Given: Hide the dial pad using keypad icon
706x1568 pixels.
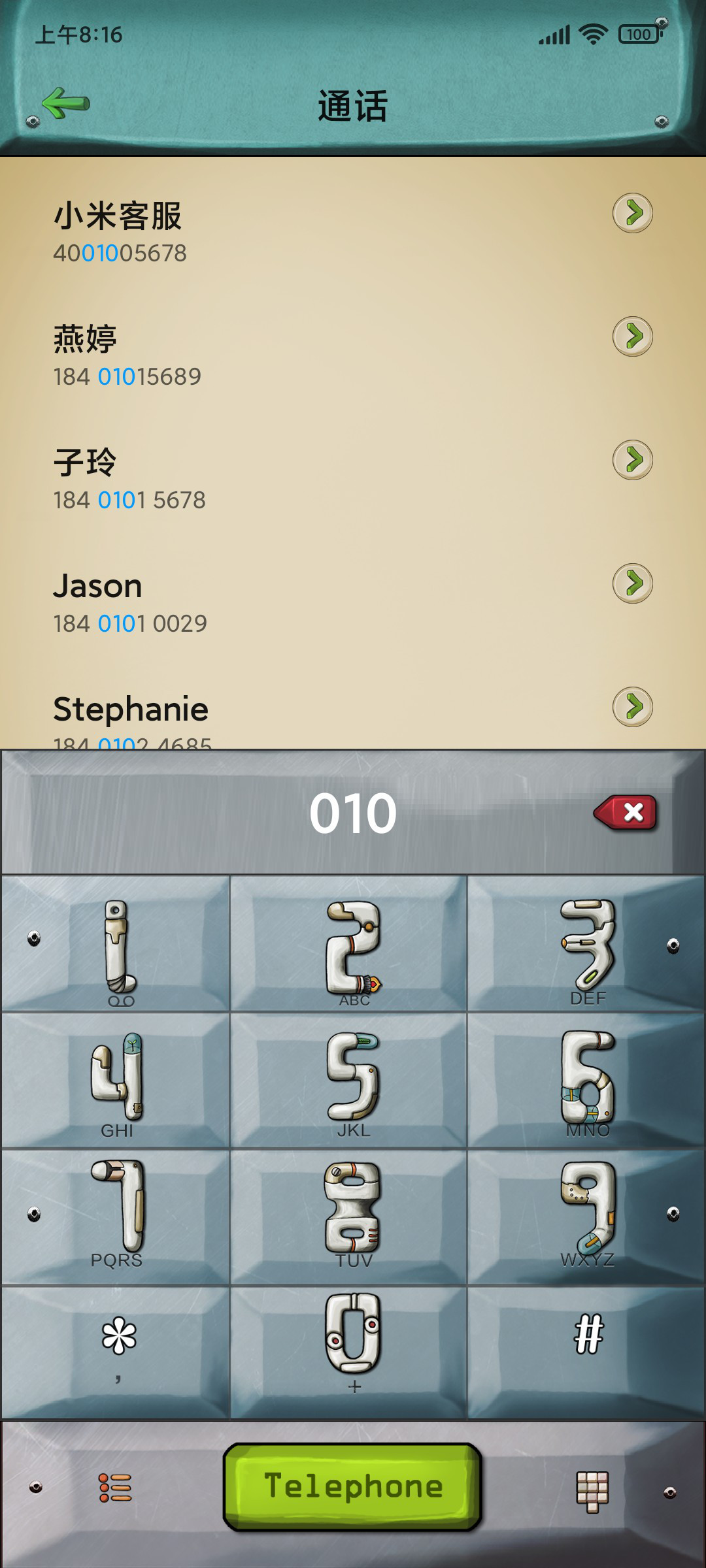Looking at the screenshot, I should coord(592,1492).
